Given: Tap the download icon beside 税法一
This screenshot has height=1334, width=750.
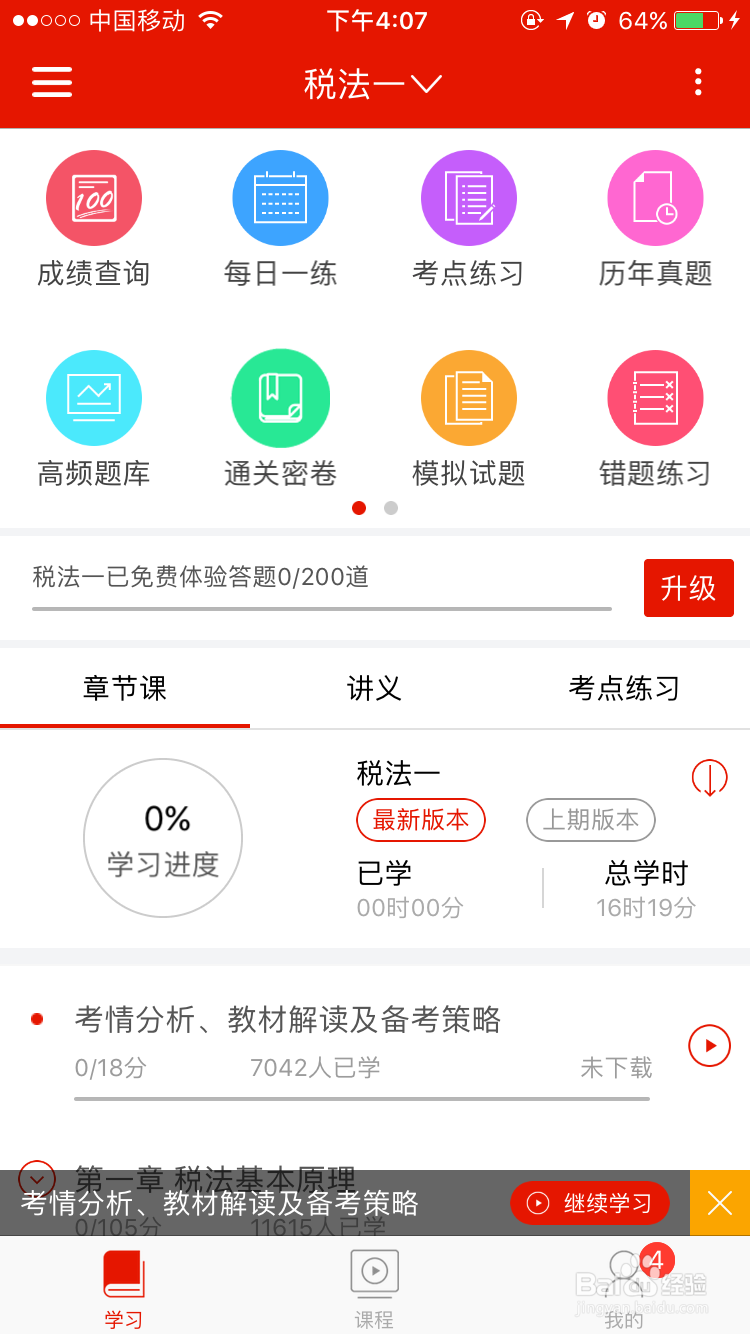Looking at the screenshot, I should pyautogui.click(x=710, y=777).
